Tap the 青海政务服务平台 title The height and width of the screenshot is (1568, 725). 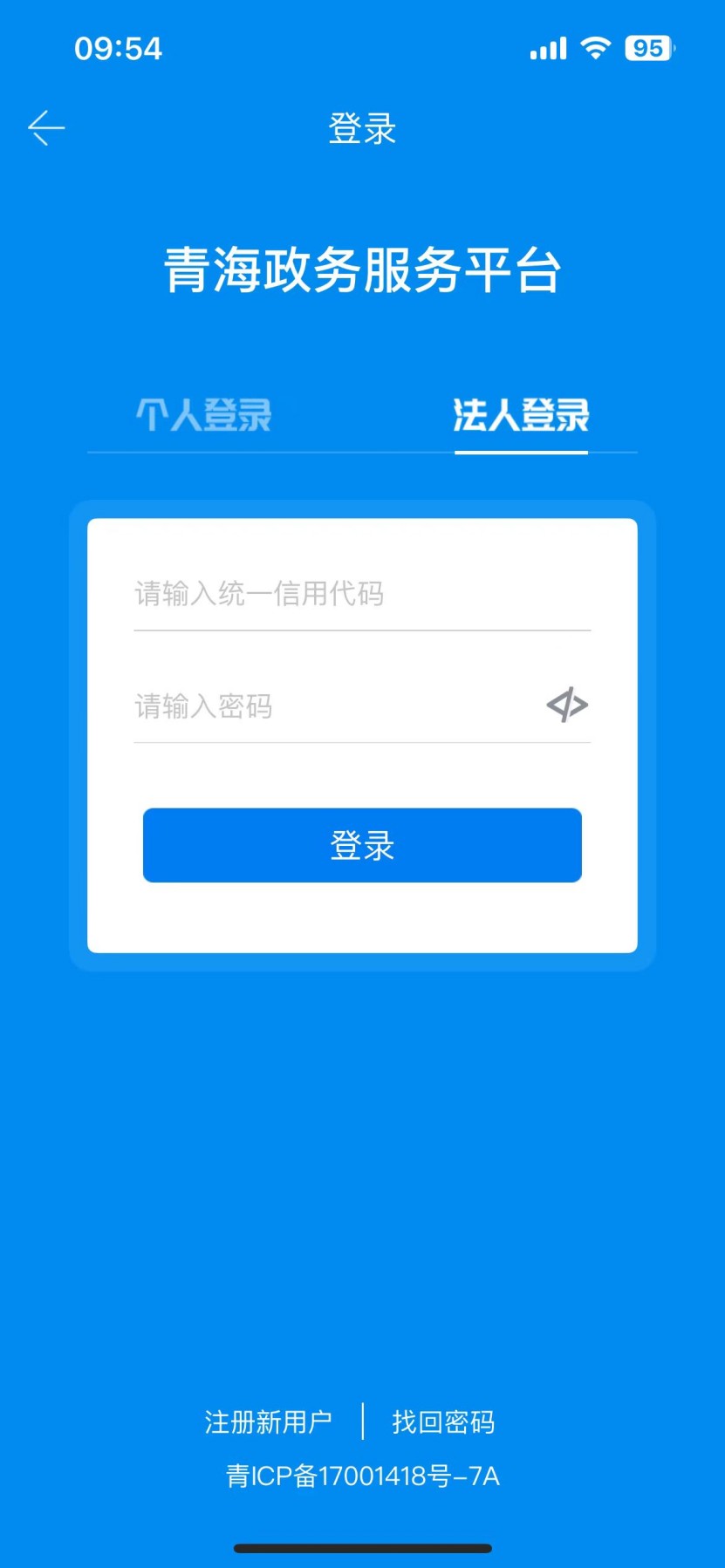(363, 270)
